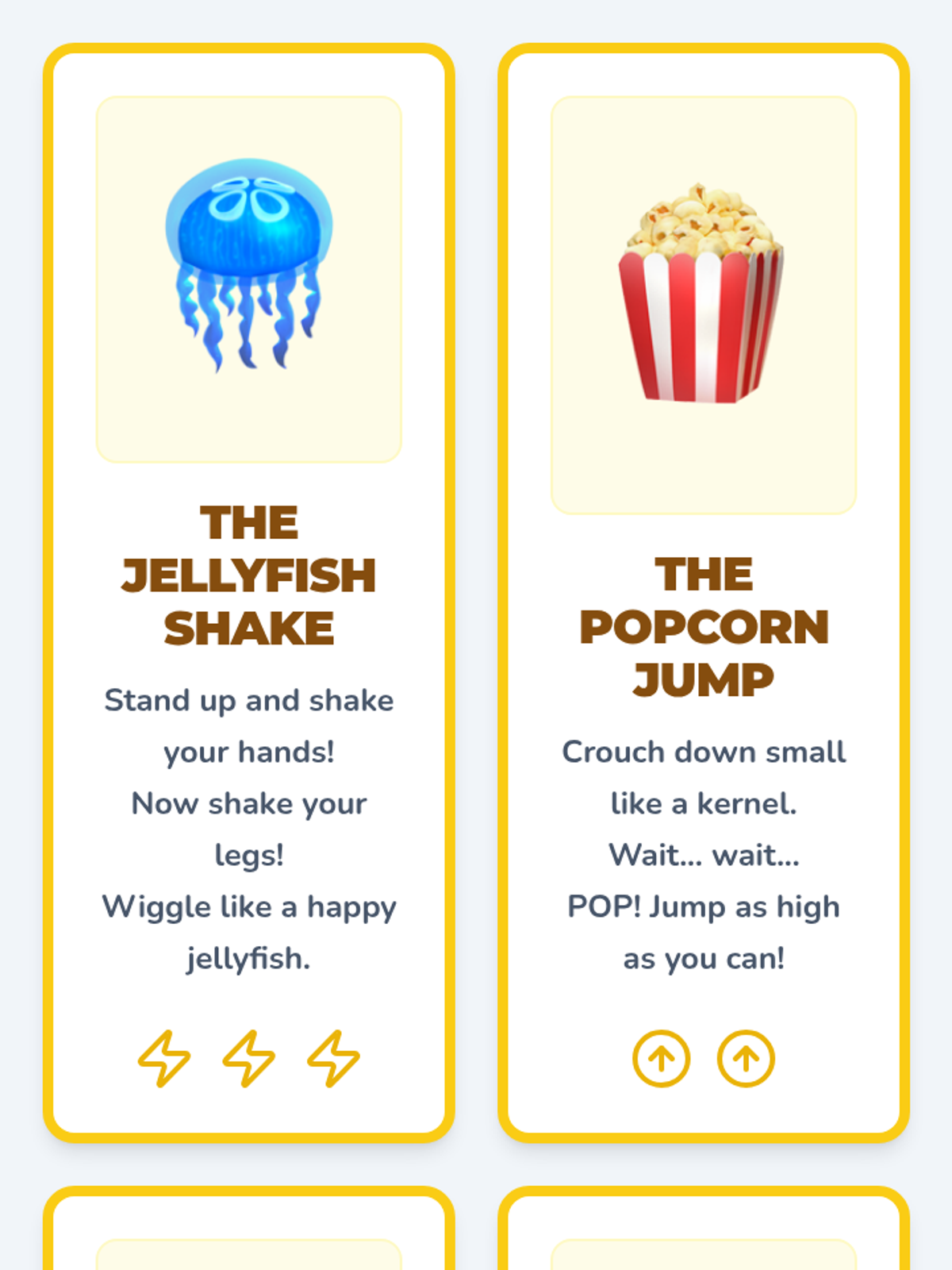Open The Jellyfish Shake card
Viewport: 952px width, 1270px height.
pos(248,592)
